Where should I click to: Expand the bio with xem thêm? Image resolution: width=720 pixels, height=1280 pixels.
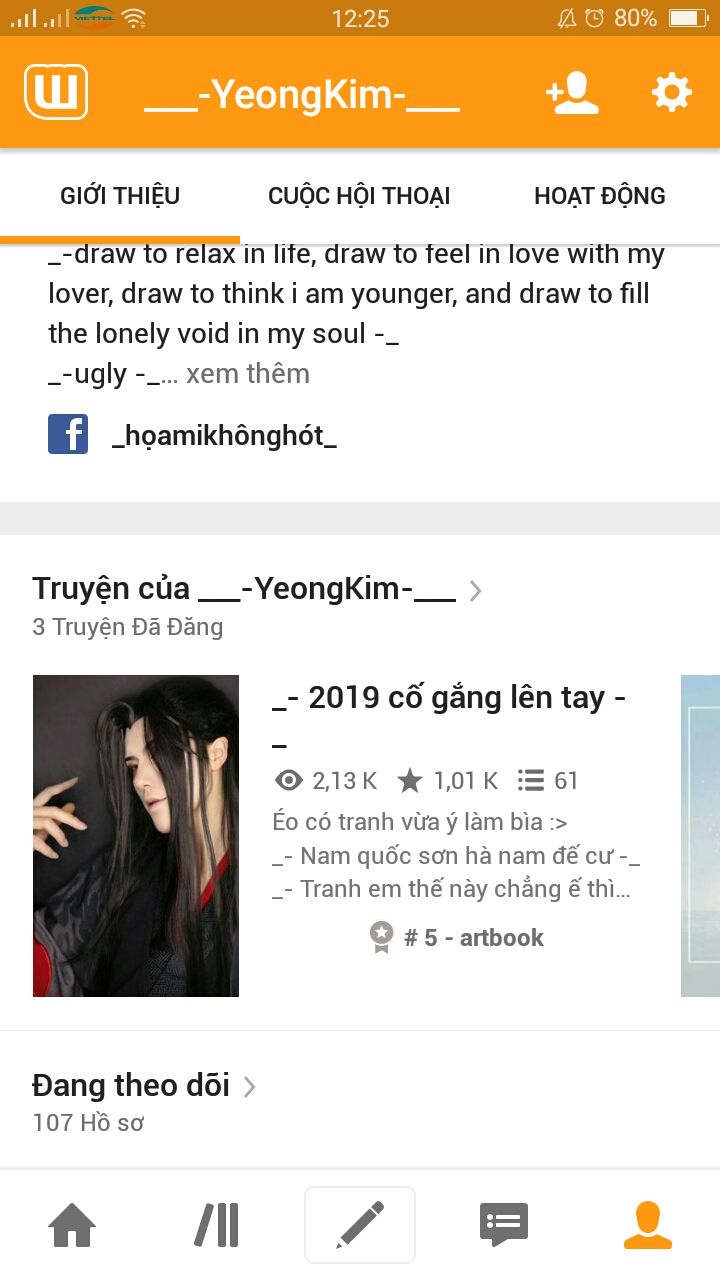[248, 374]
